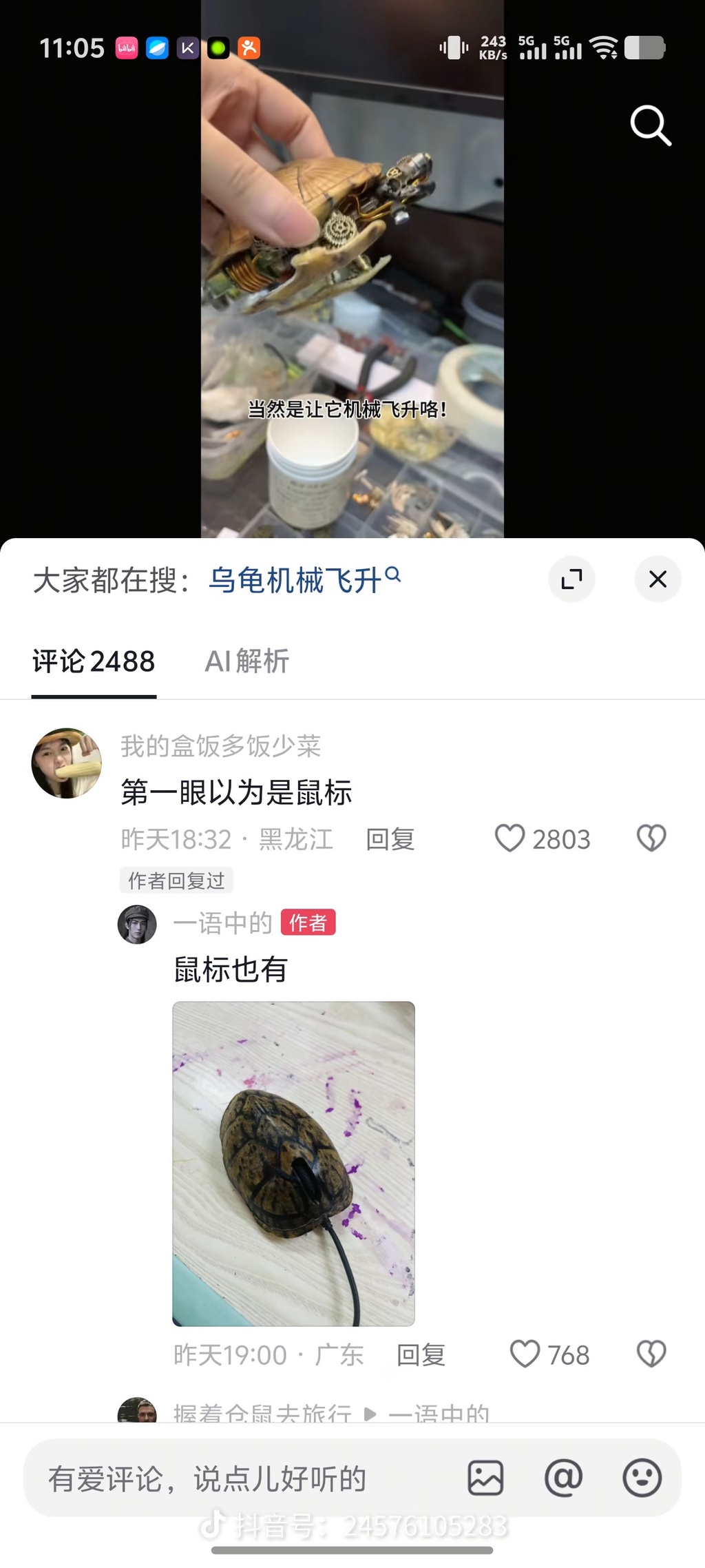This screenshot has width=705, height=1568.
Task: Open the emoji picker
Action: point(642,1478)
